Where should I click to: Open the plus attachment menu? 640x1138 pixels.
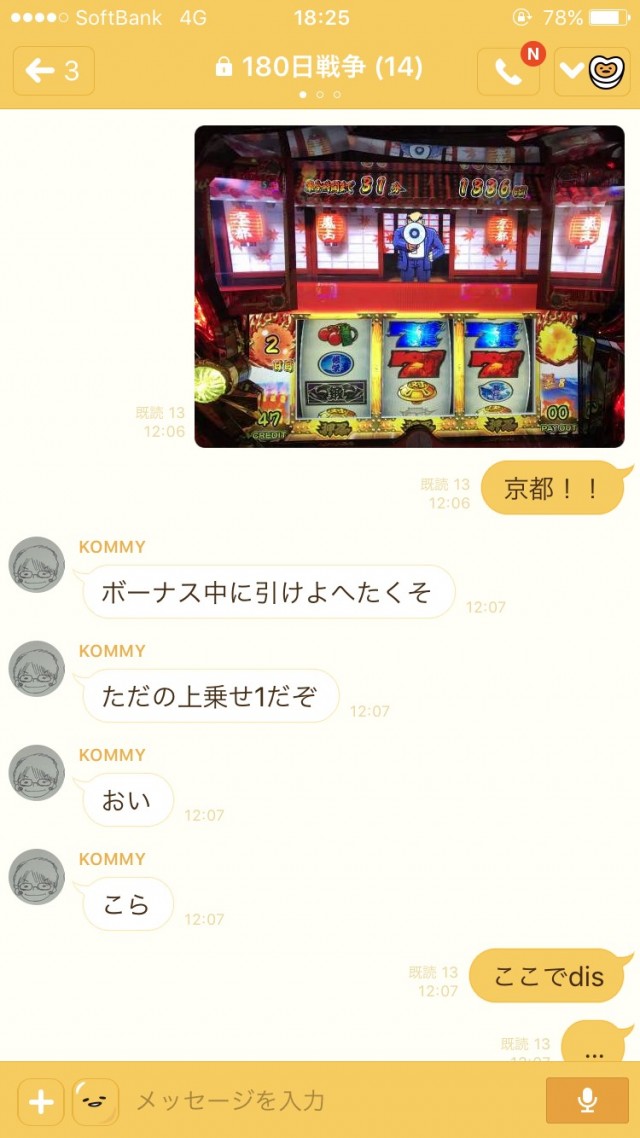[x=41, y=1102]
